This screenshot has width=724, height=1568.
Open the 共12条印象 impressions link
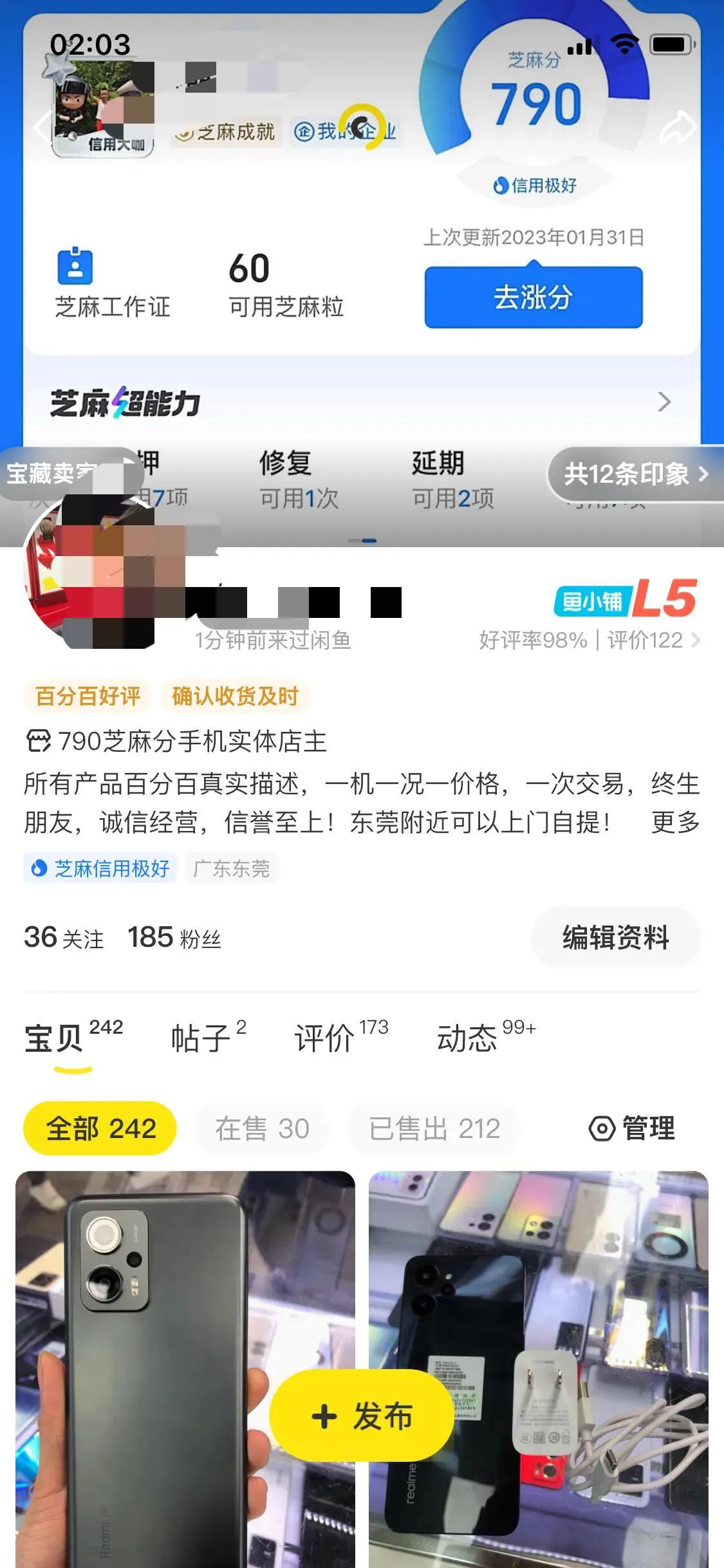click(635, 474)
